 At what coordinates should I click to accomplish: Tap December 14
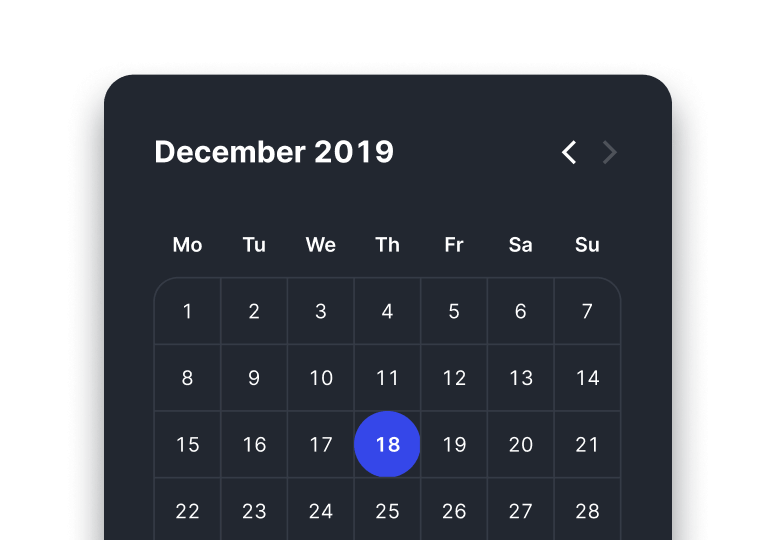click(x=587, y=378)
